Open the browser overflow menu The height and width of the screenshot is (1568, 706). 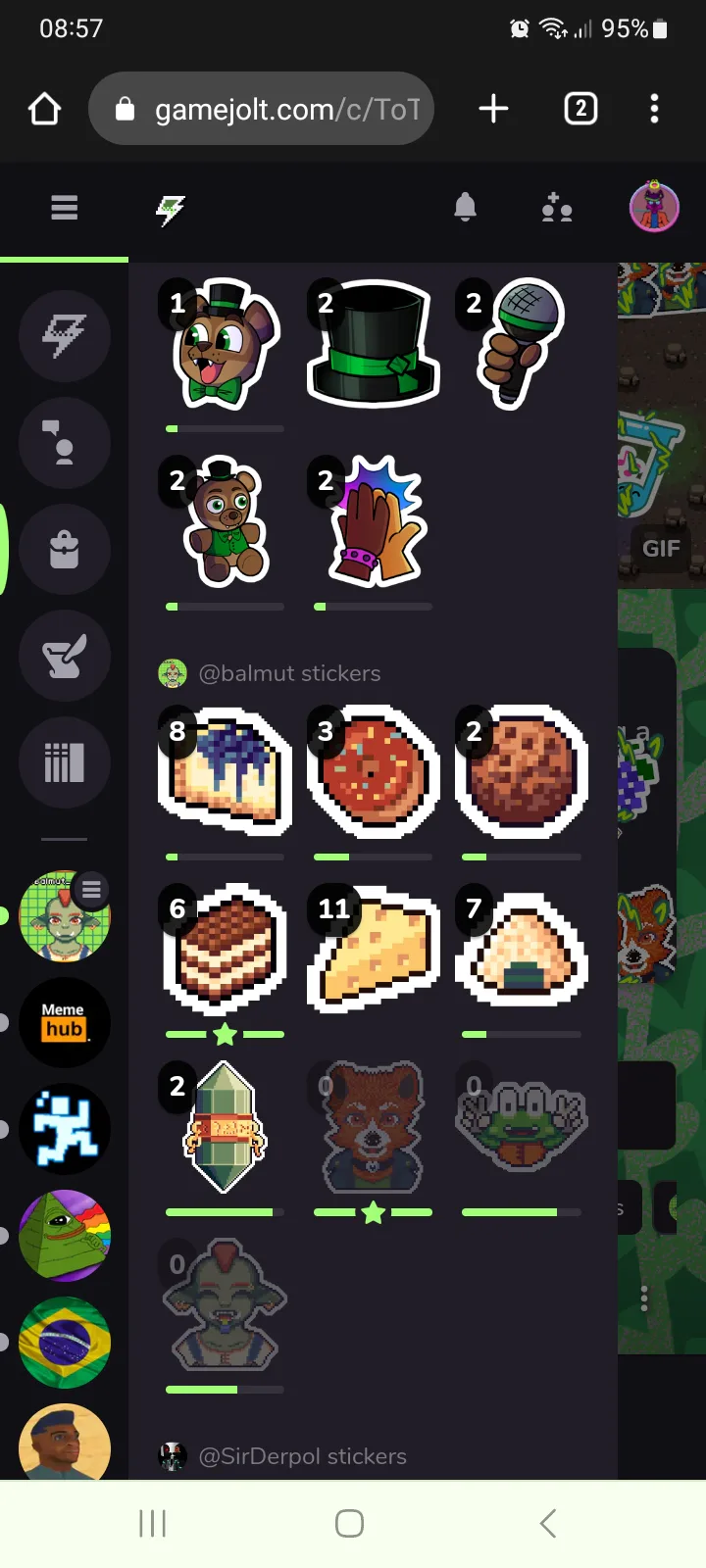[654, 109]
